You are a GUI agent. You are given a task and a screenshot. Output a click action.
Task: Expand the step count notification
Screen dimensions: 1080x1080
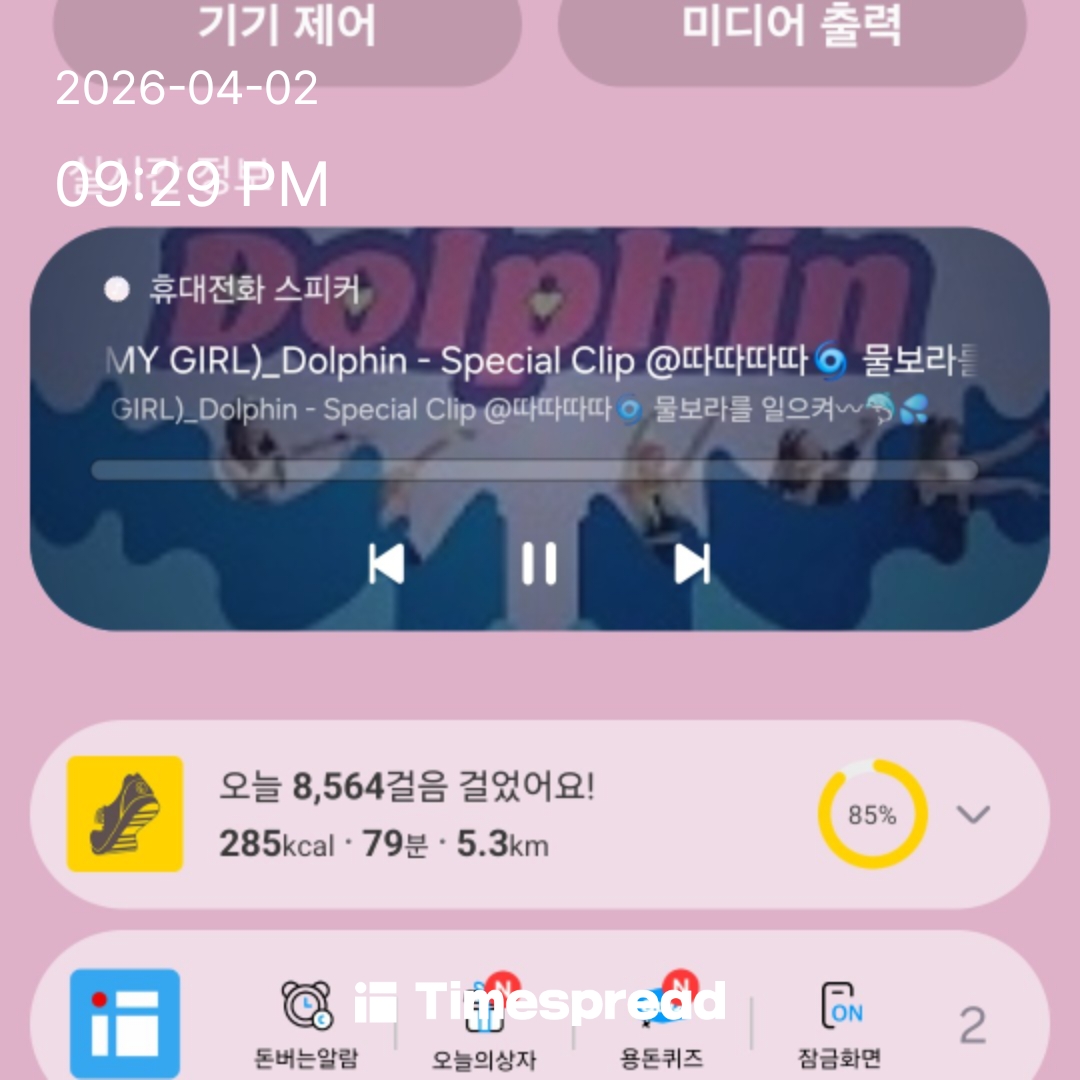click(972, 814)
